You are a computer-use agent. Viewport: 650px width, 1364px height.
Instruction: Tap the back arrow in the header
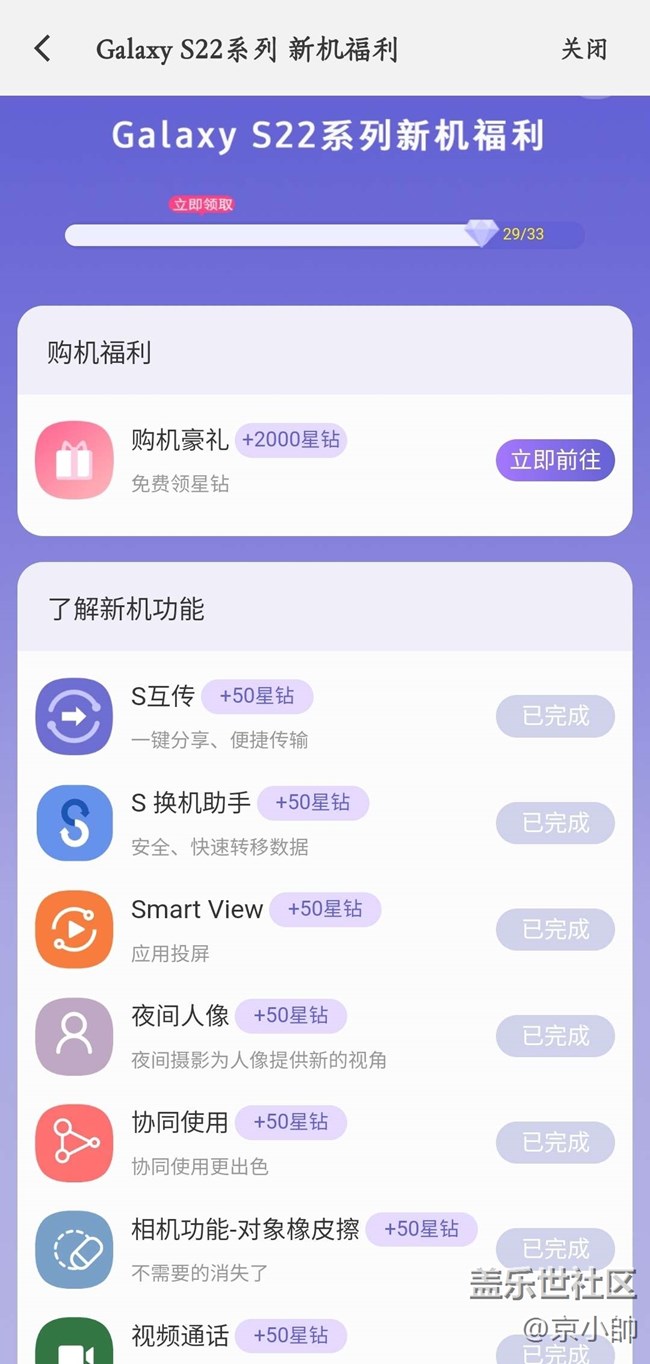[42, 48]
